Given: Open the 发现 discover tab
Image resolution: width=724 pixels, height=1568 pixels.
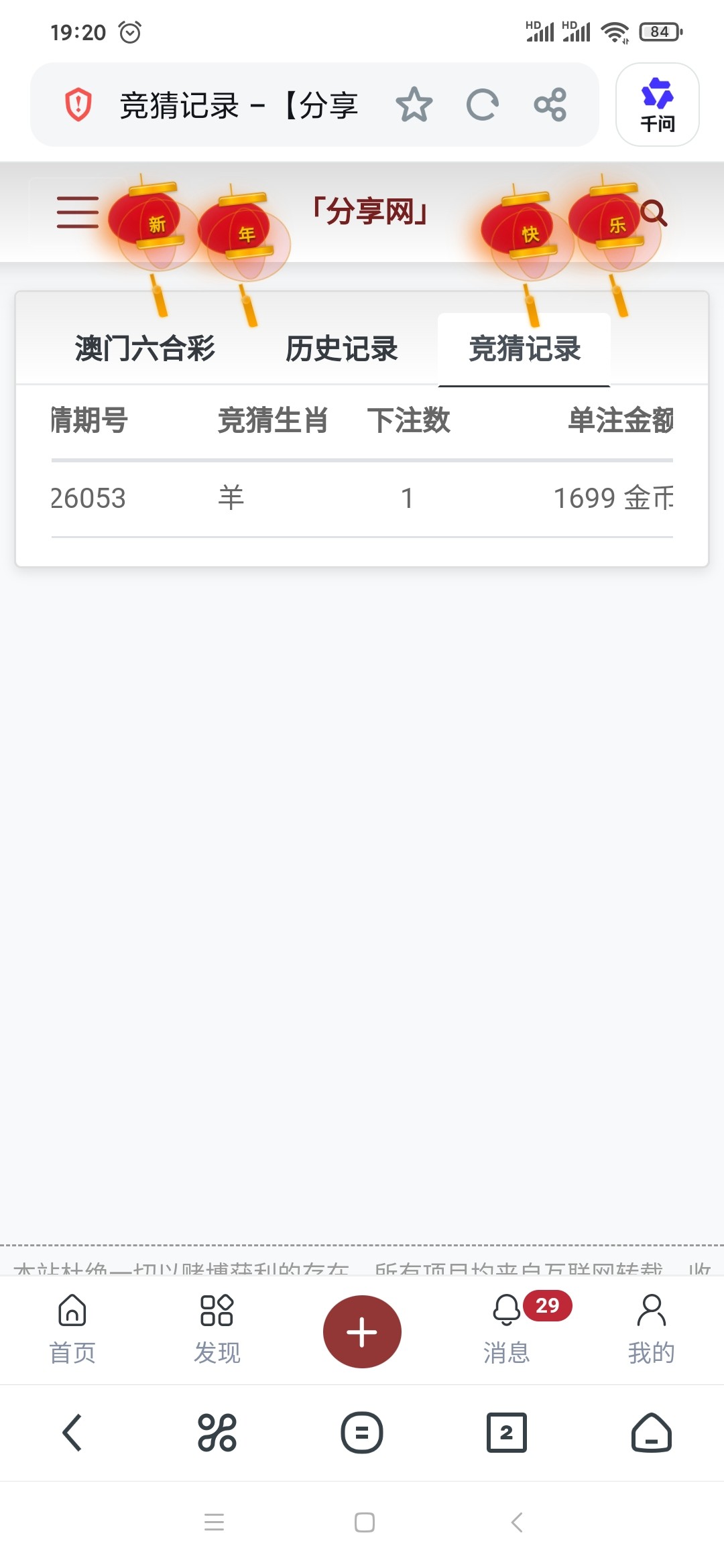Looking at the screenshot, I should [x=217, y=1329].
